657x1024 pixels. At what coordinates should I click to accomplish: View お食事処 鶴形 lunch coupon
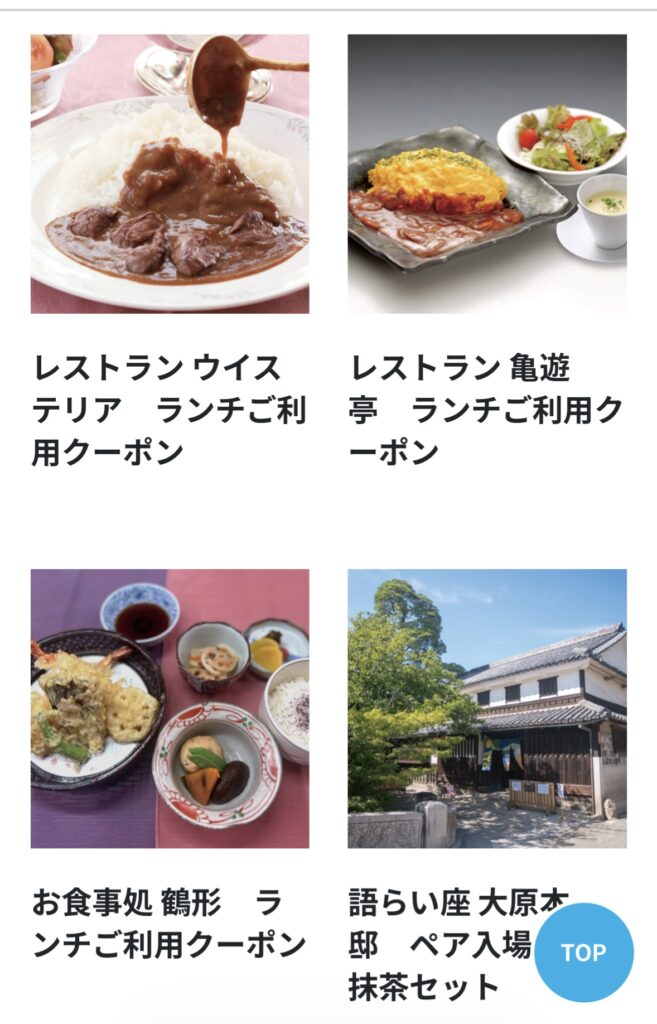[169, 708]
